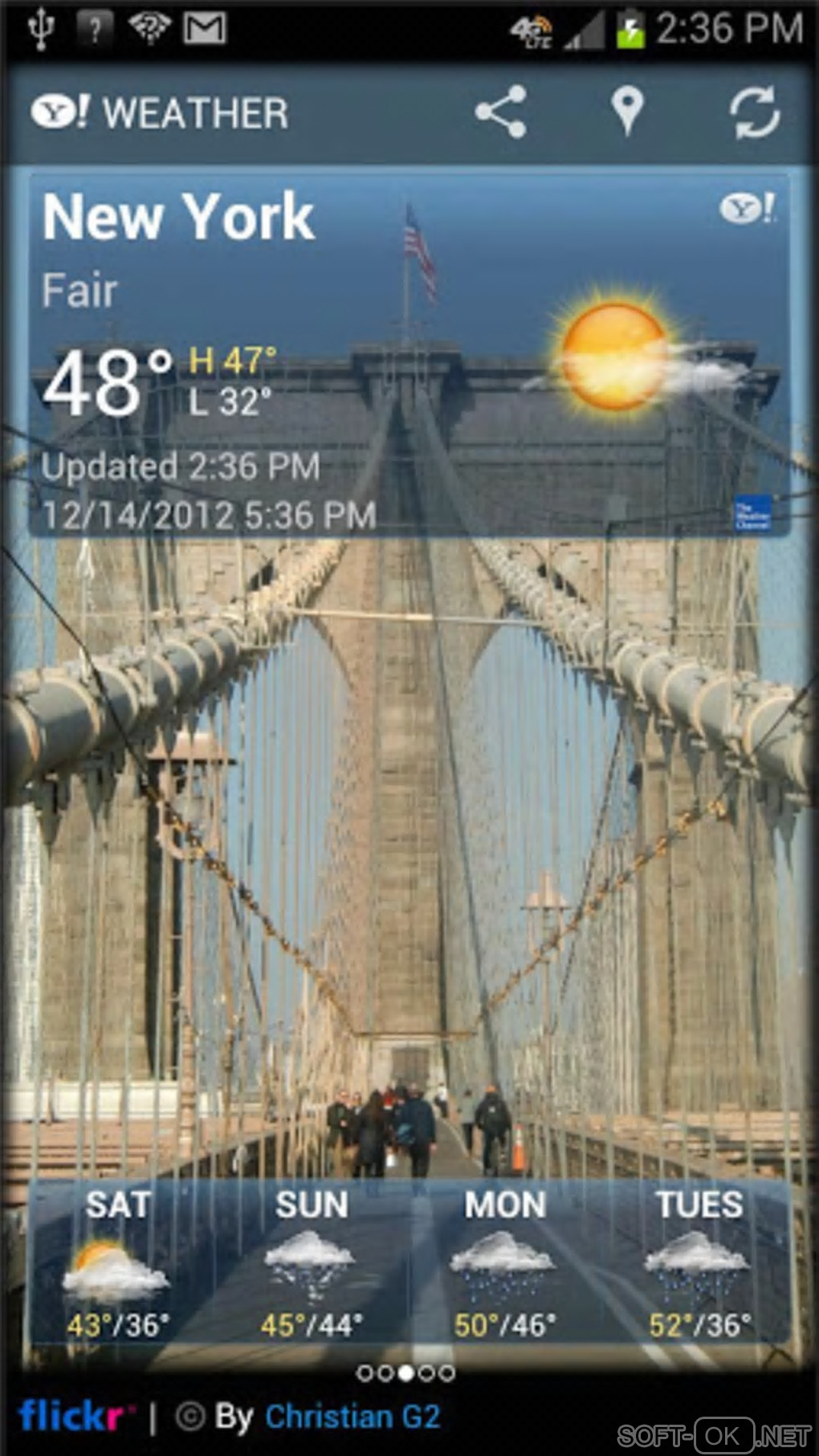
Task: Open photographer Christian G2's Flickr link
Action: [x=352, y=1416]
